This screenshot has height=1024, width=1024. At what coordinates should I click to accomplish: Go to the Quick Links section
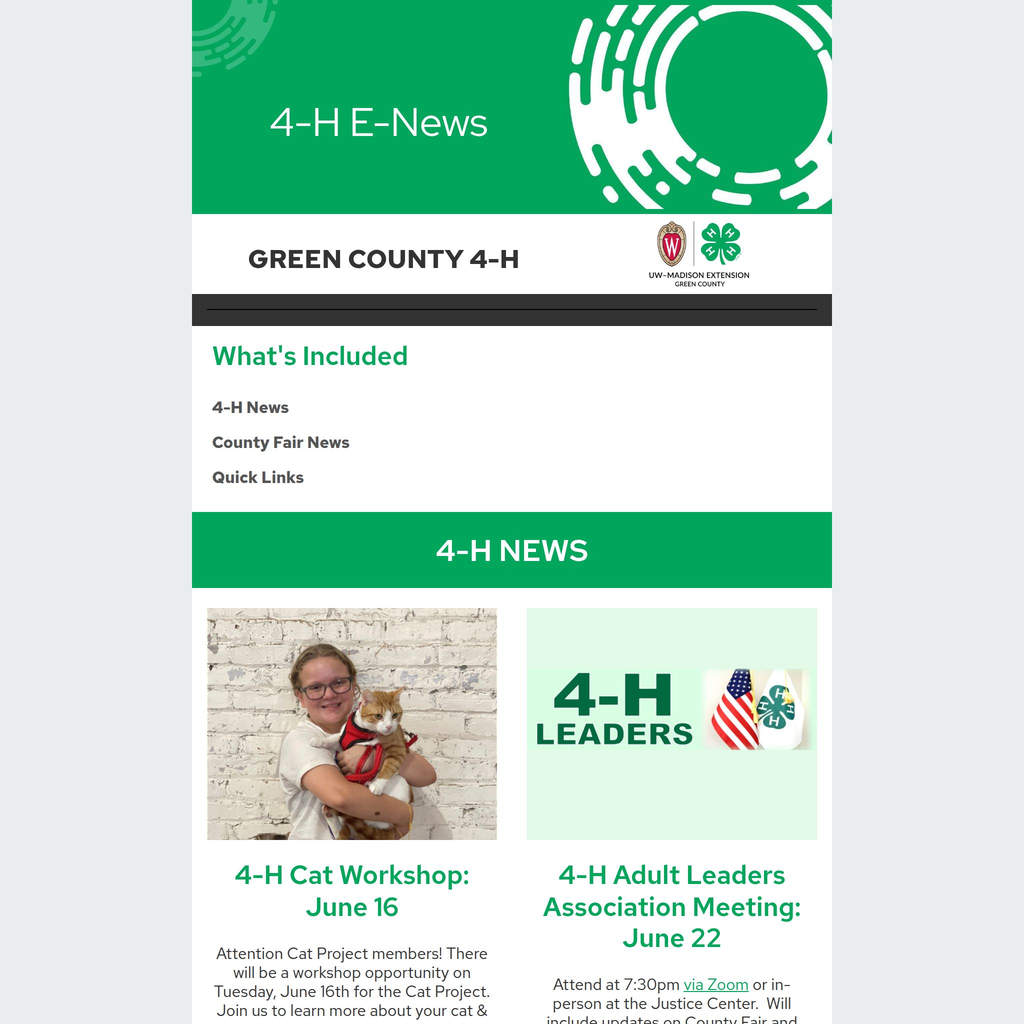click(x=258, y=477)
